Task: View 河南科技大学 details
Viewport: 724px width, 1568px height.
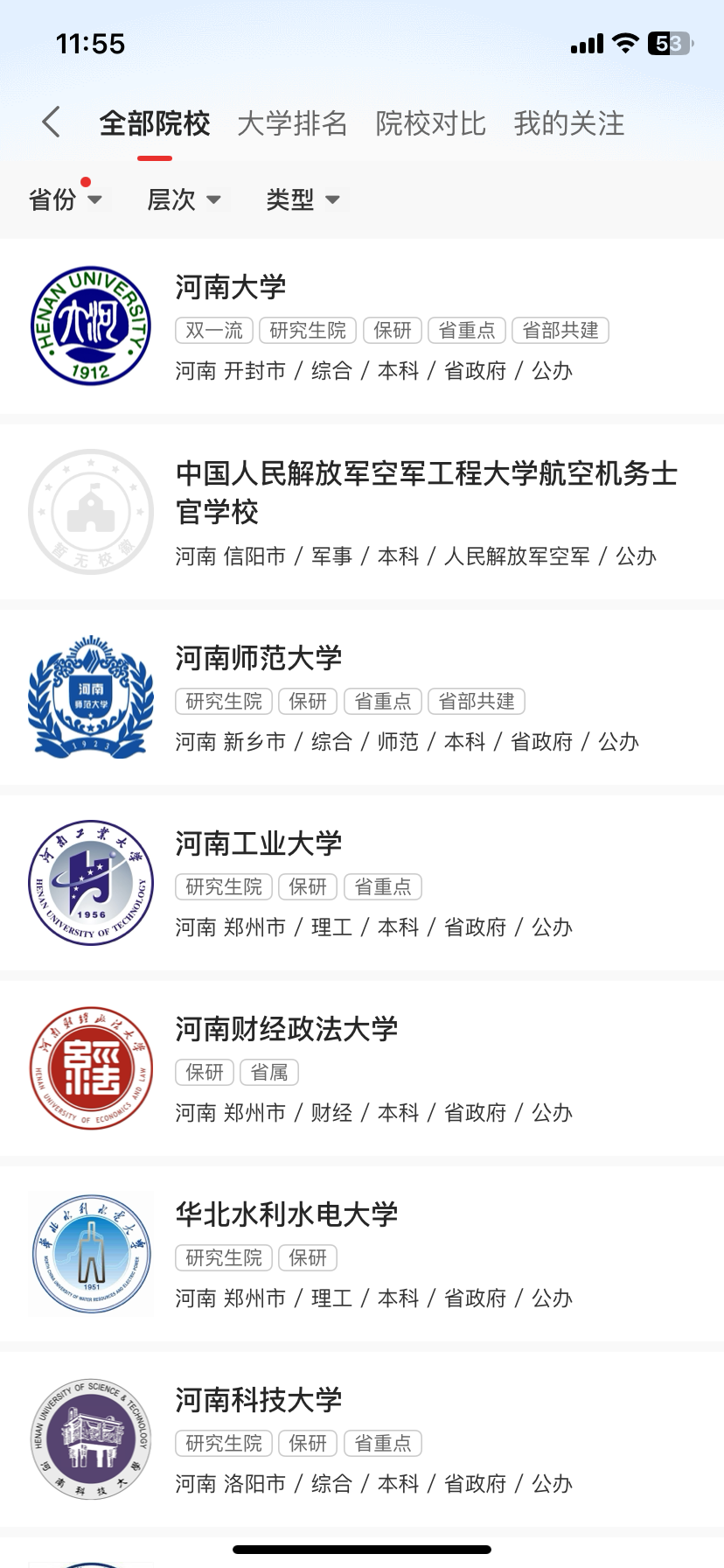Action: coord(259,1400)
